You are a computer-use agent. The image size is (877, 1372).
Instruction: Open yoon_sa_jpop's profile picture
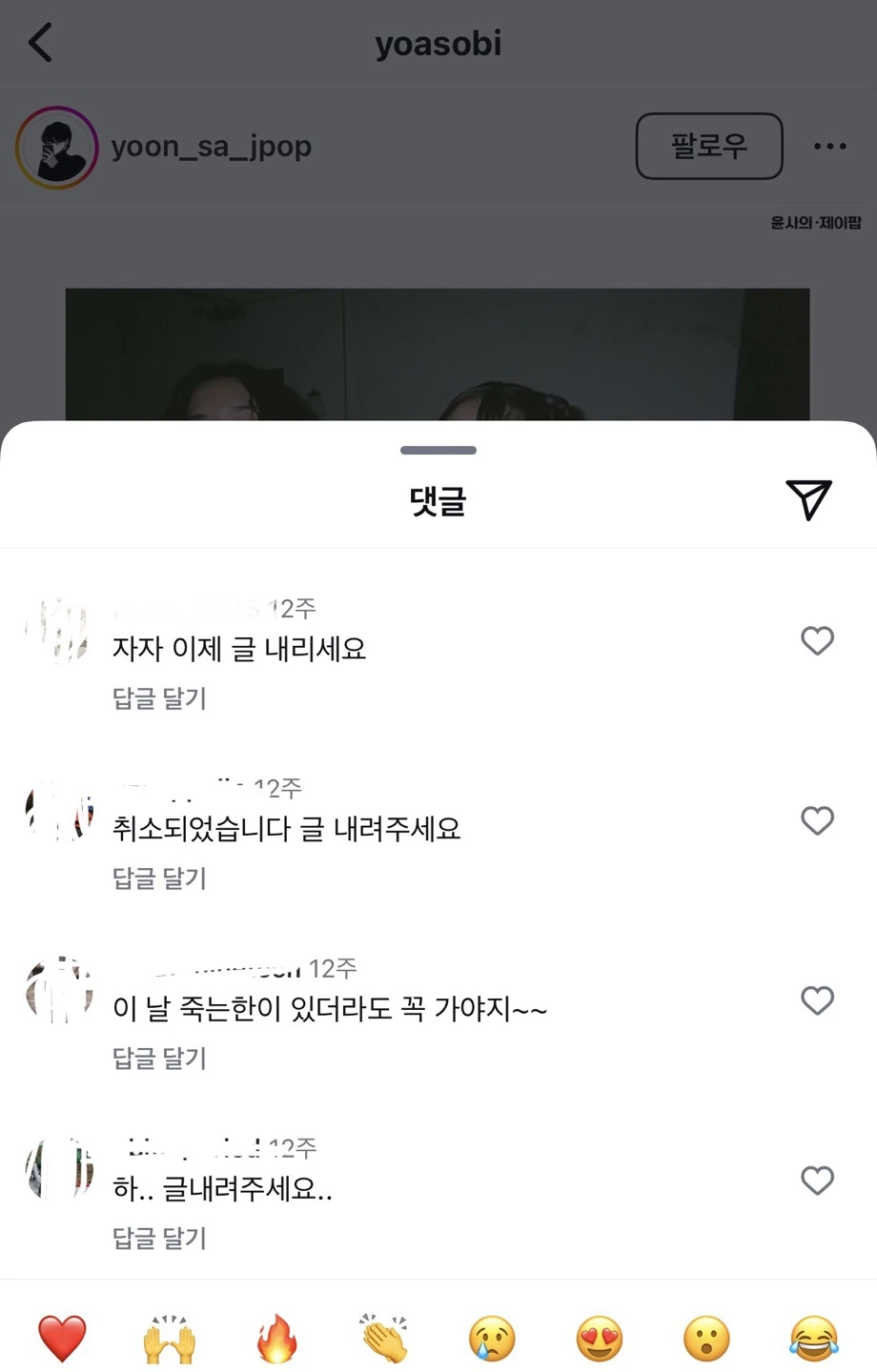pyautogui.click(x=58, y=146)
